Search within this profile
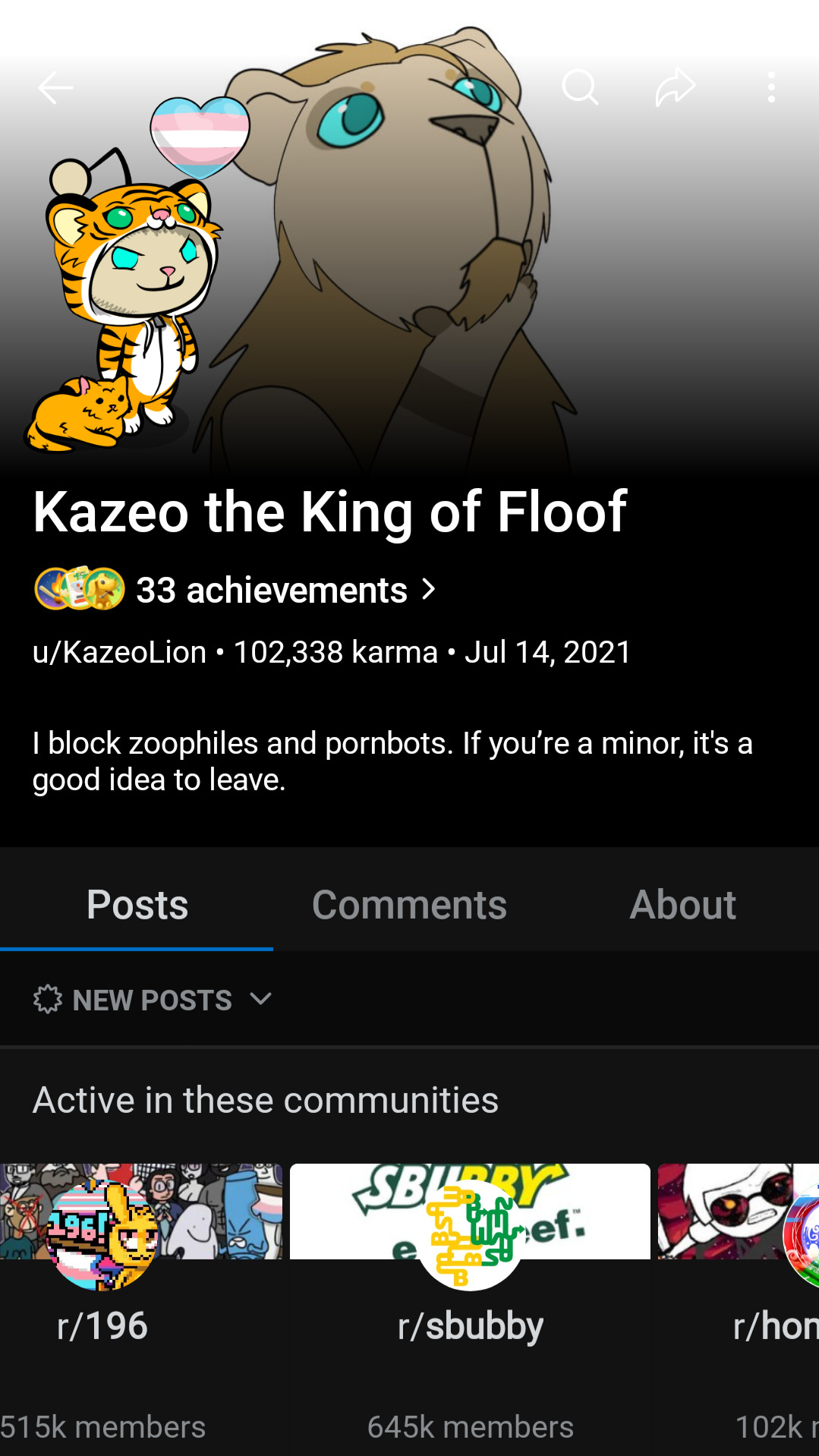The width and height of the screenshot is (819, 1456). (580, 88)
